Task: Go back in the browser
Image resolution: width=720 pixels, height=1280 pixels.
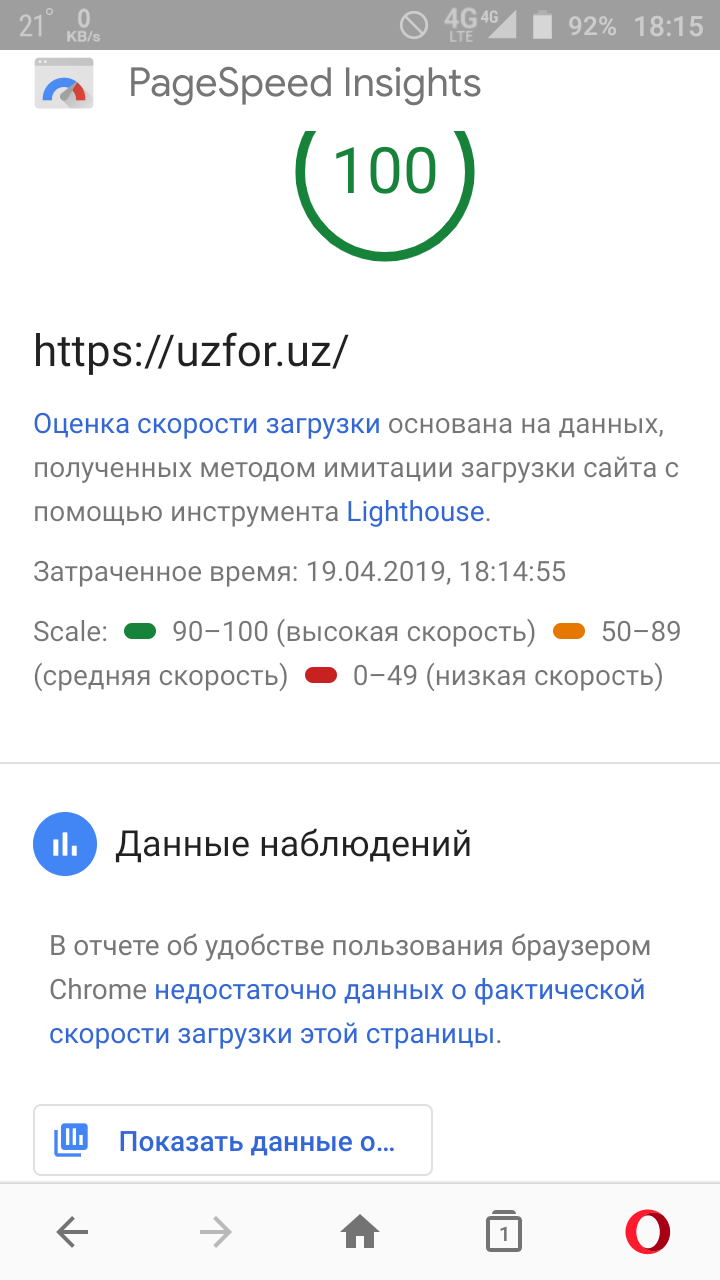Action: (72, 1233)
